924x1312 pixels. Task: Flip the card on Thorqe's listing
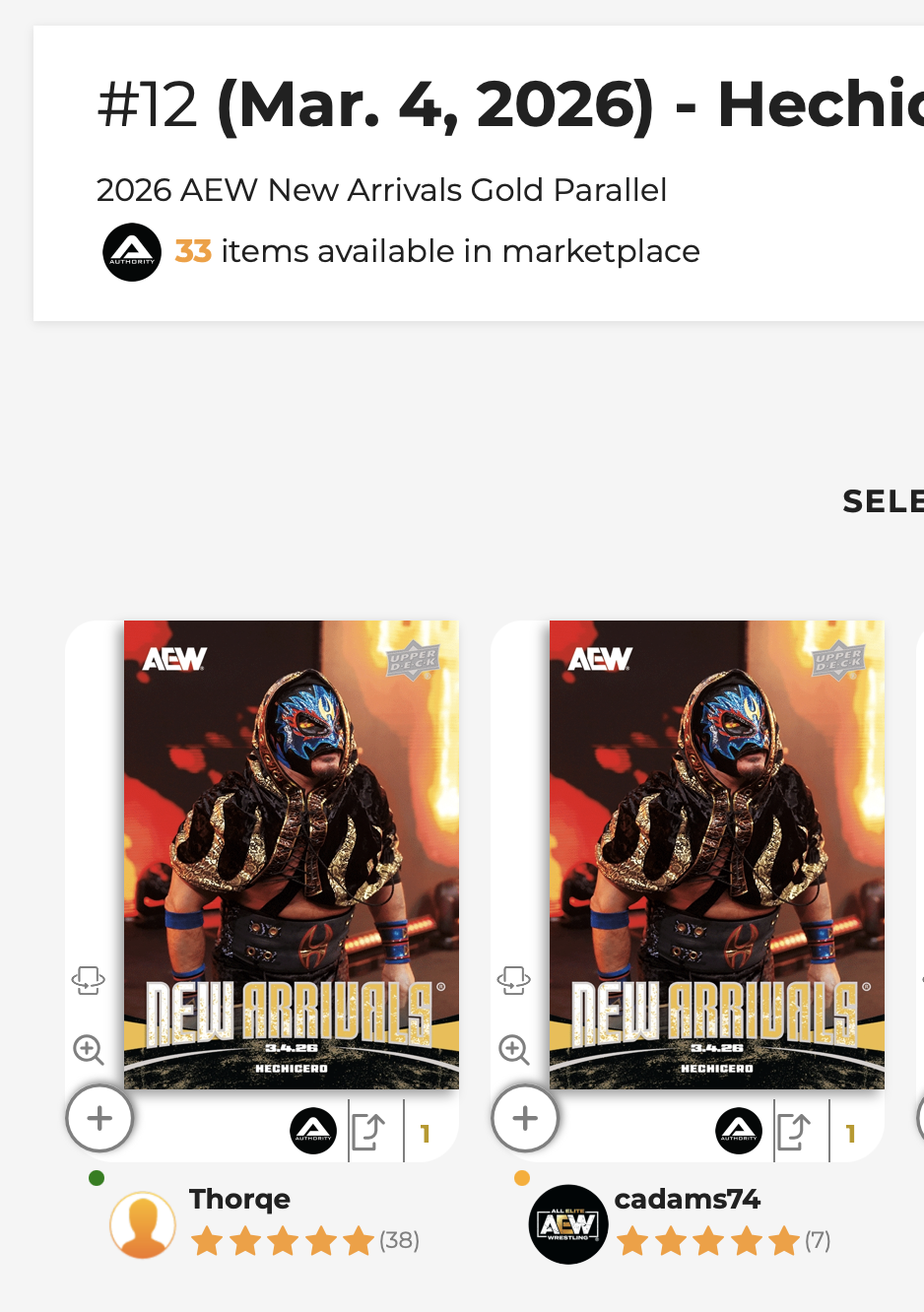(88, 980)
